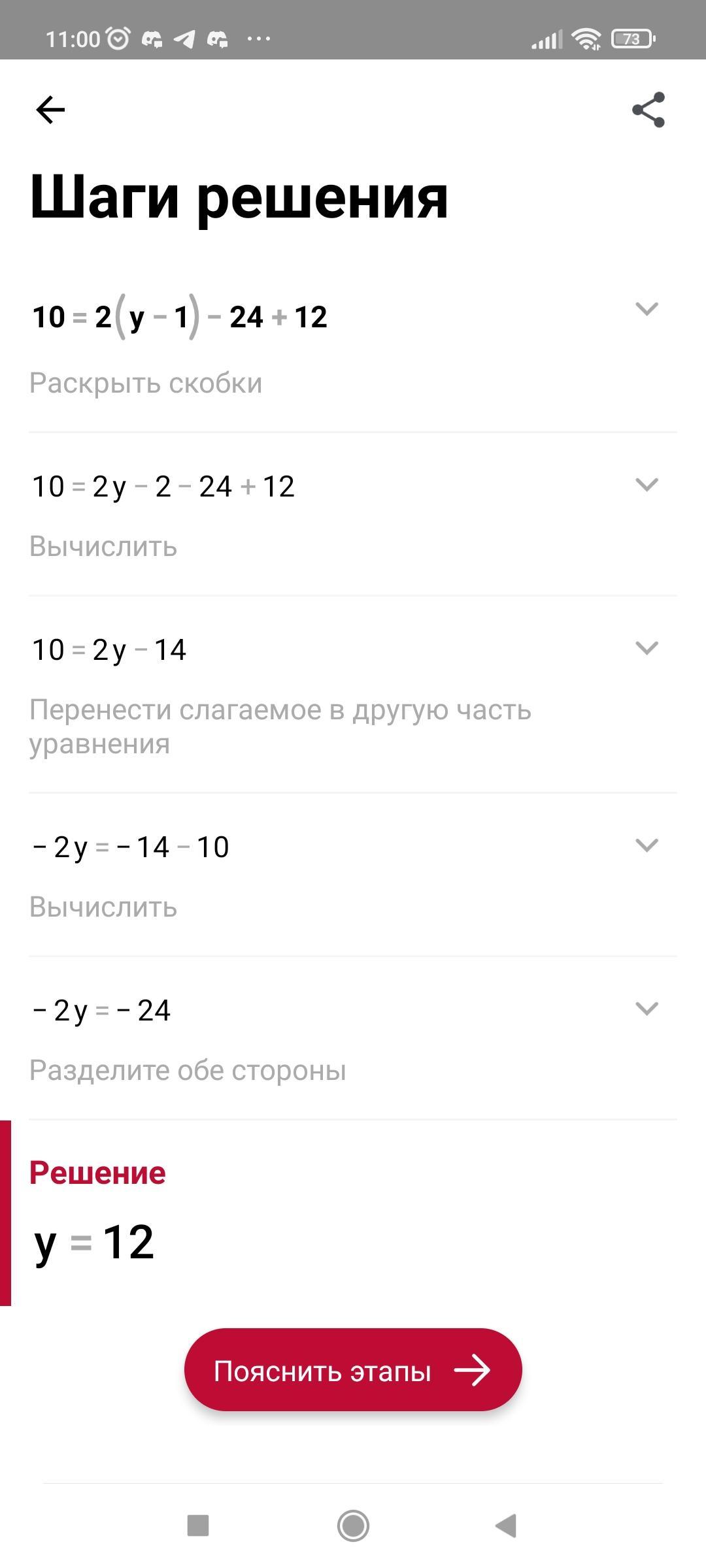
Task: Go to the system home screen
Action: (x=353, y=1526)
